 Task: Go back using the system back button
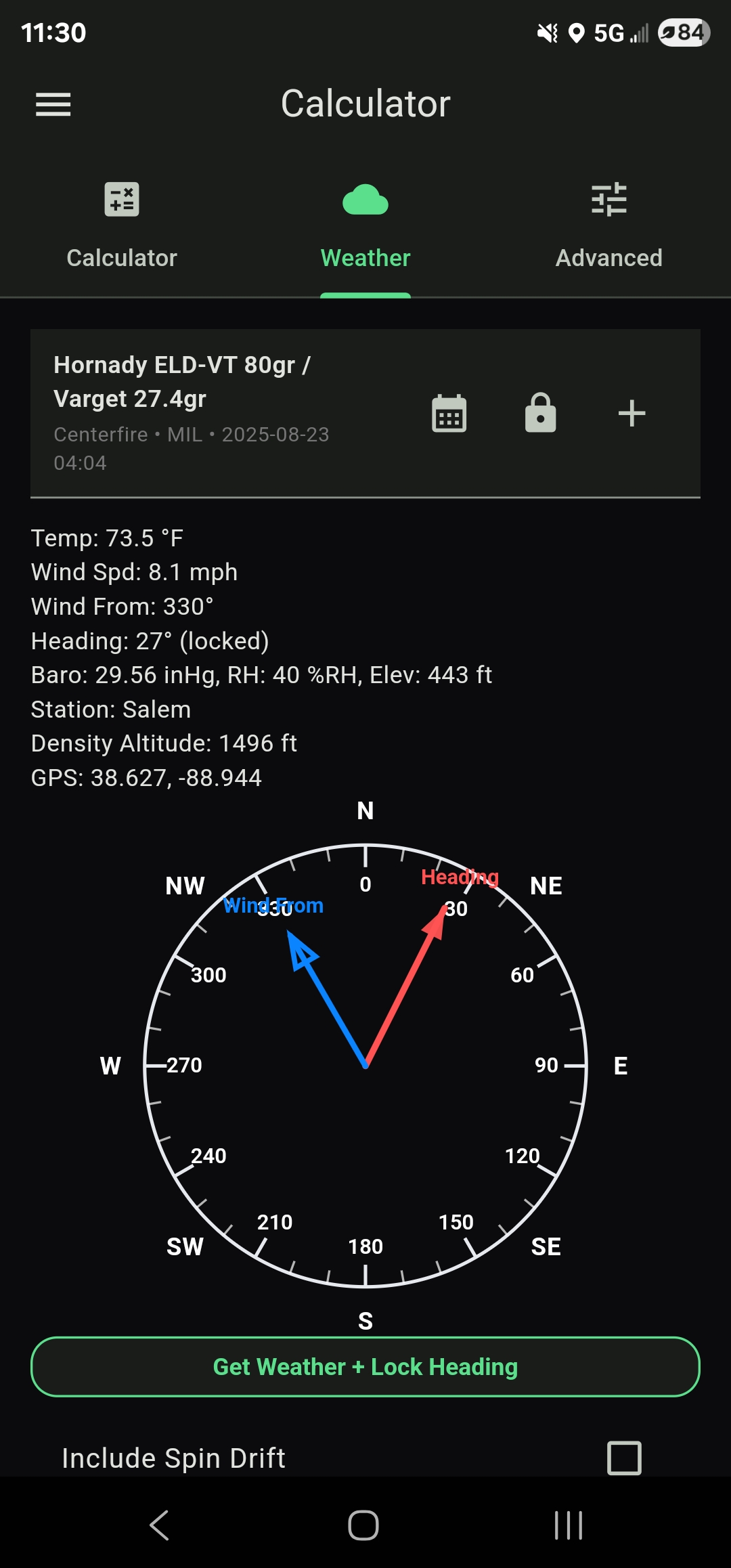click(x=160, y=1525)
